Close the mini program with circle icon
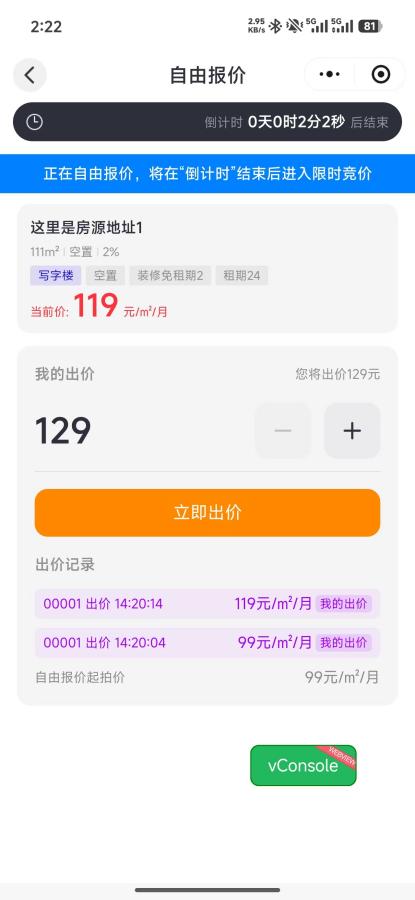This screenshot has height=900, width=415. click(381, 75)
